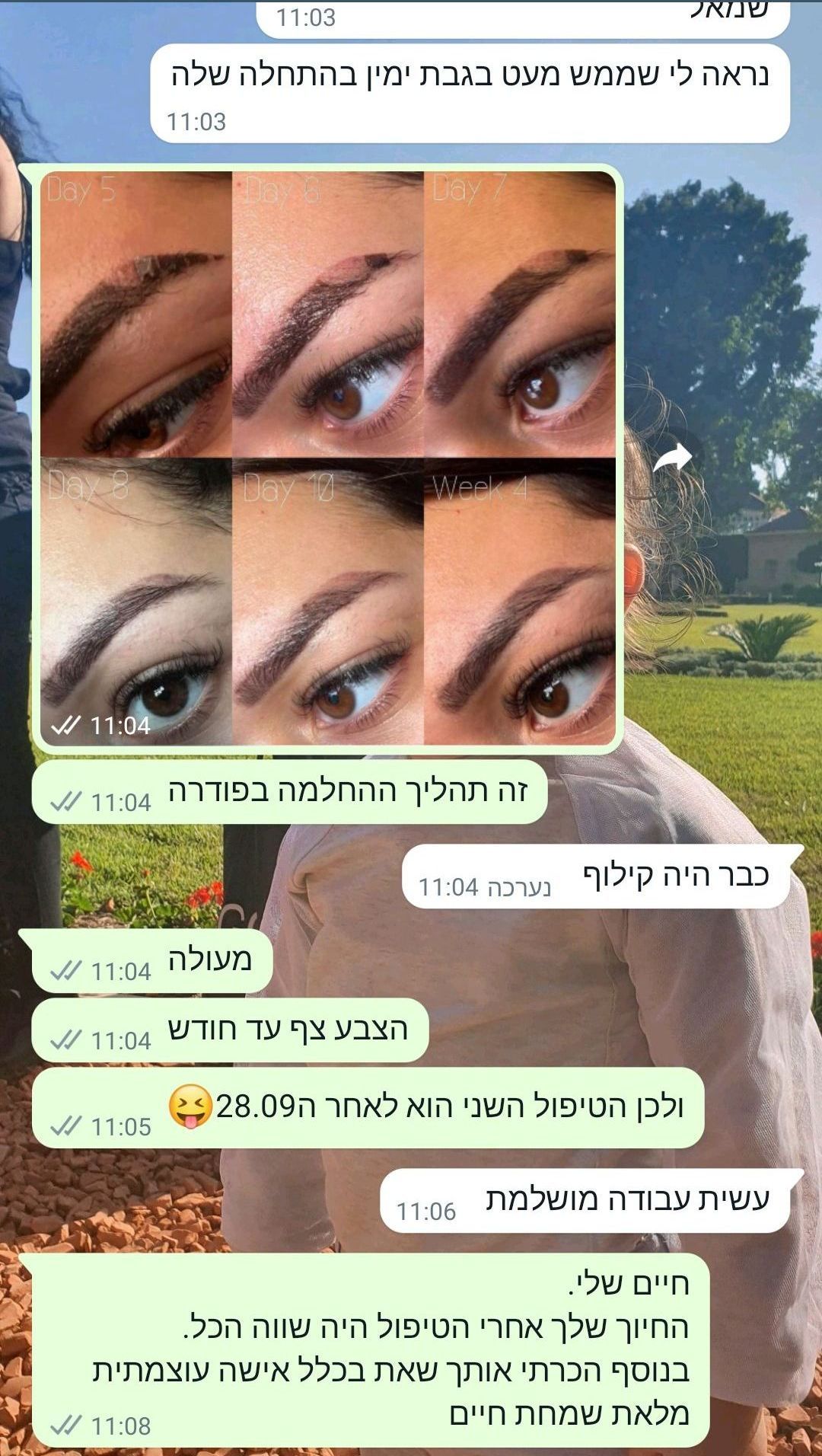The width and height of the screenshot is (822, 1456).
Task: Open the eyebrow healing collage image
Action: coord(327,457)
